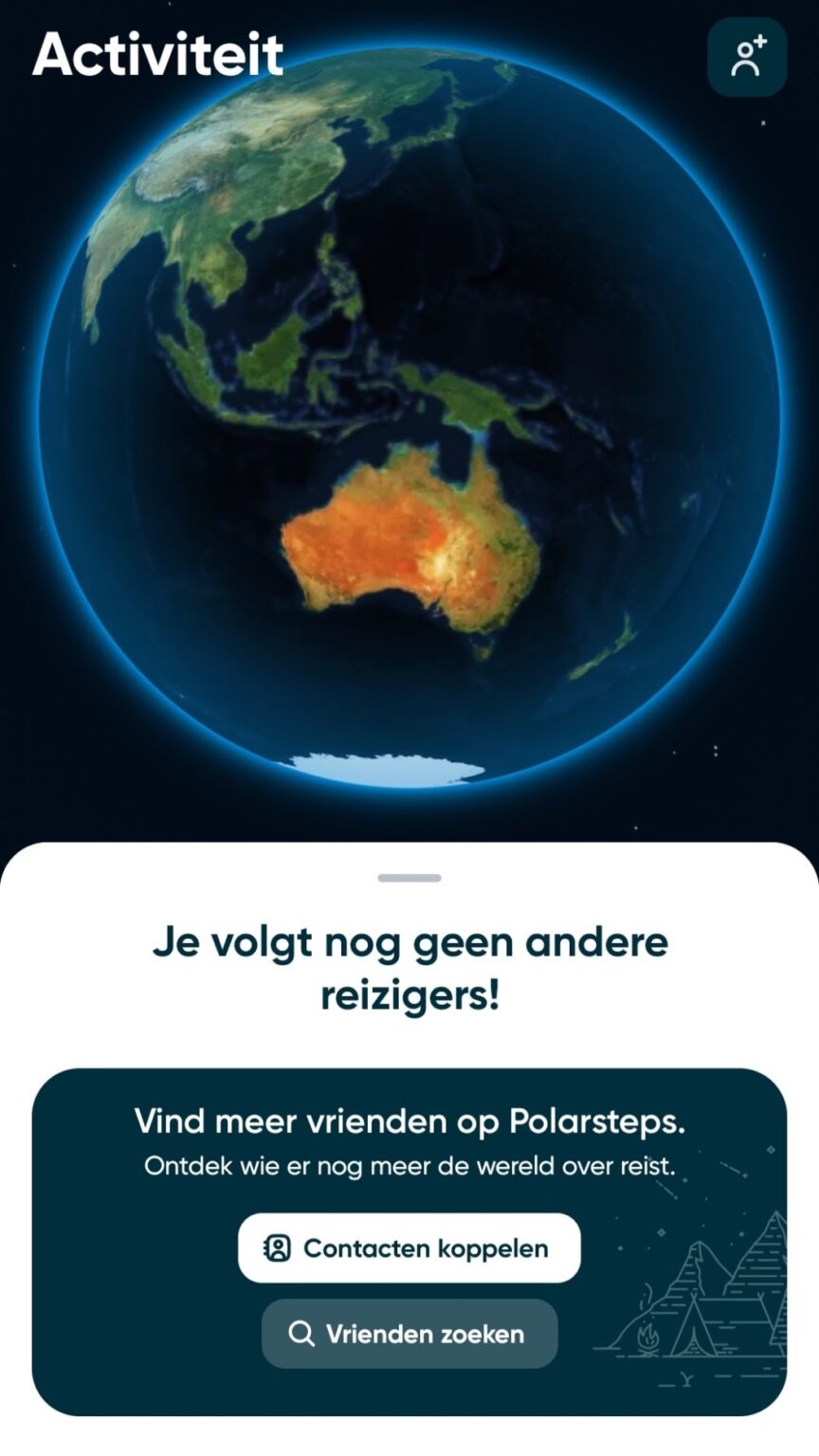819x1456 pixels.
Task: Tap the person-plus icon to follow travelers
Action: (747, 56)
